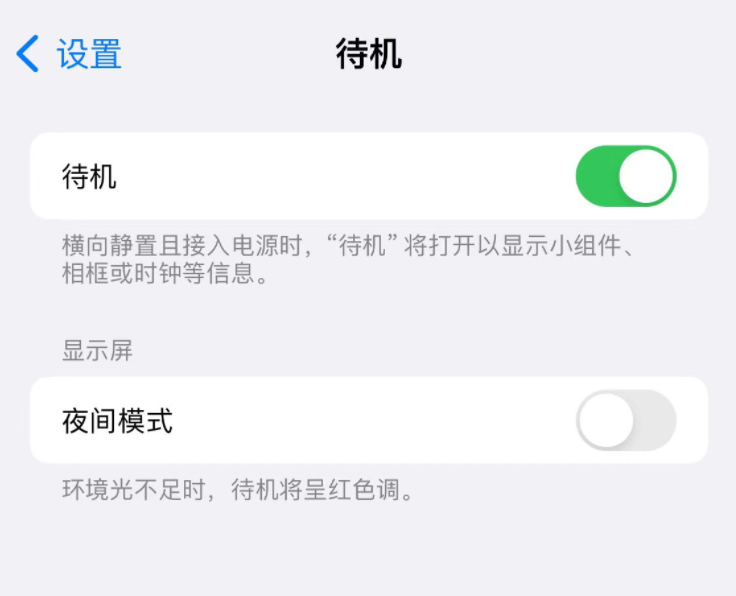Turn off the 待机 switch
This screenshot has height=596, width=736.
(x=626, y=176)
